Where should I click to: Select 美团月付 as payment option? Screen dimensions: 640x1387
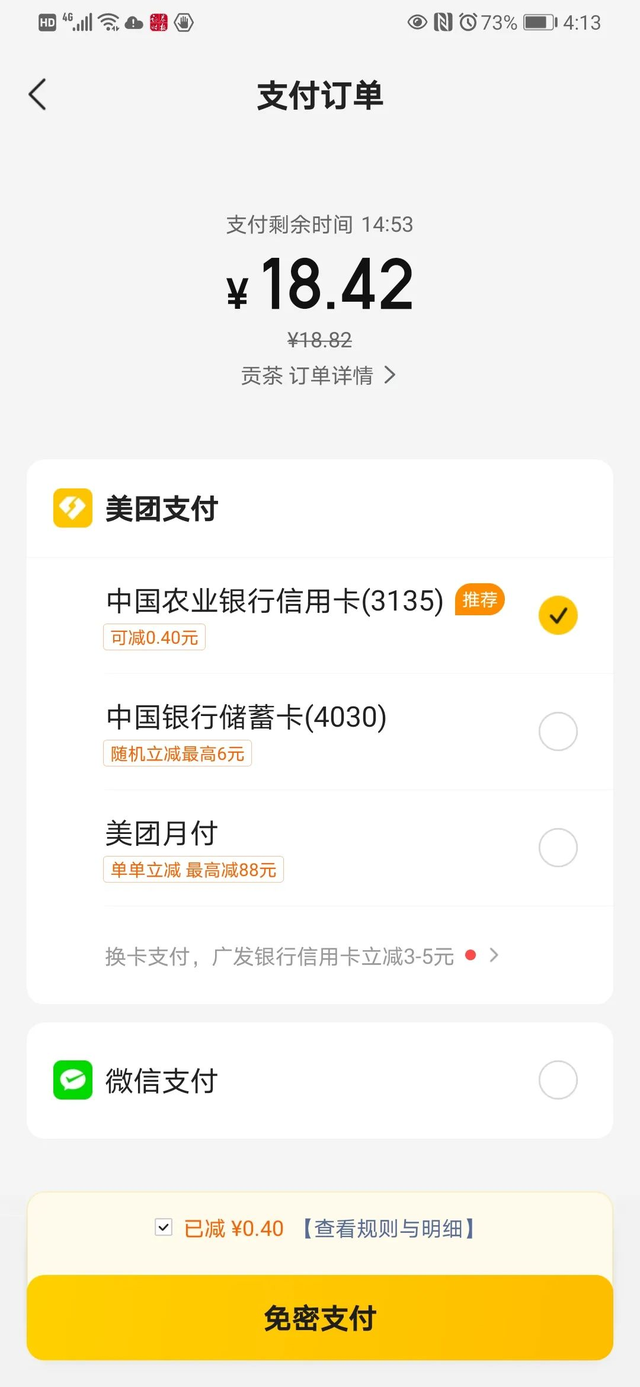(x=557, y=848)
